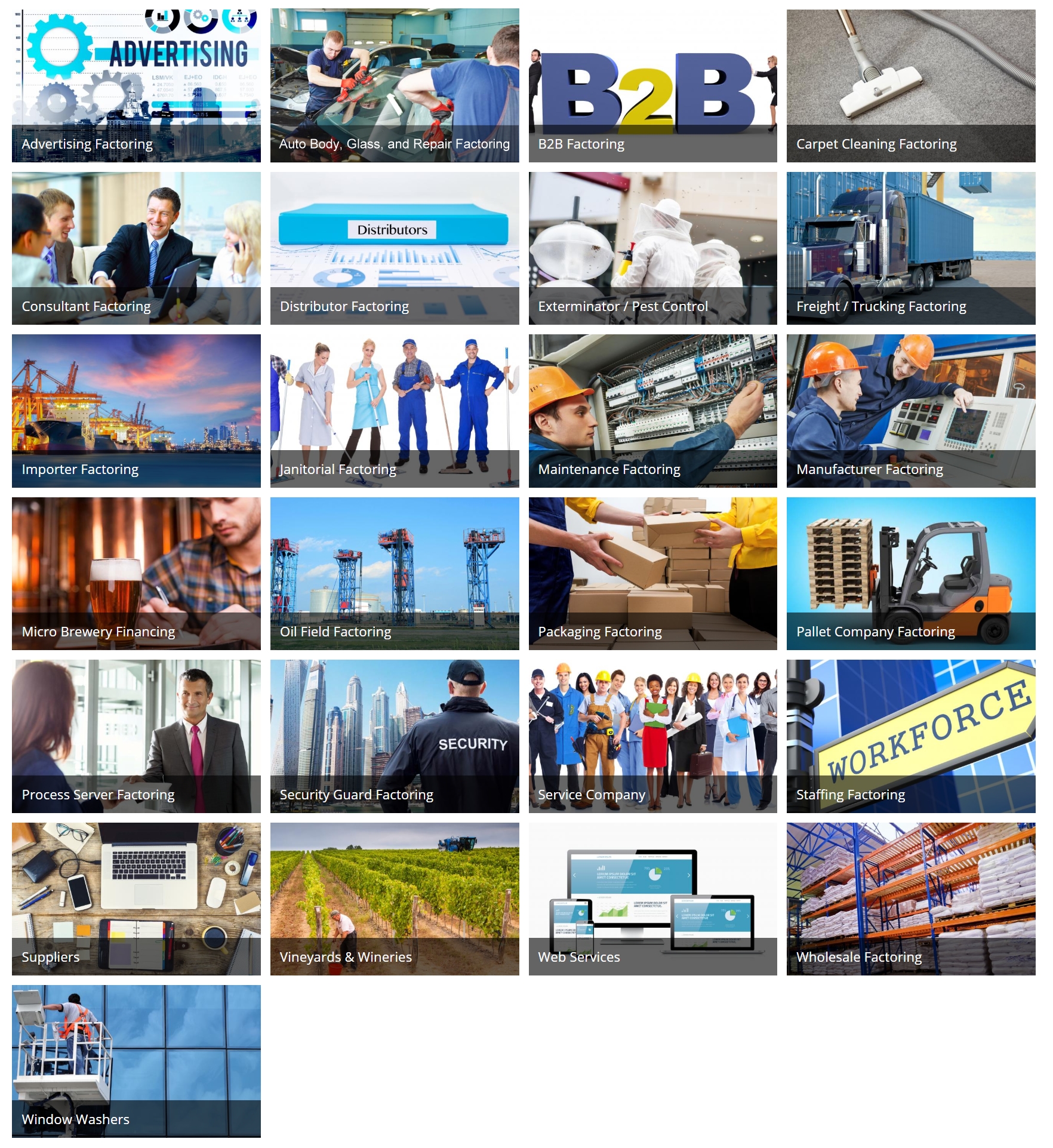The height and width of the screenshot is (1148, 1053).
Task: Open Vineyards & Wineries tile
Action: [x=394, y=898]
